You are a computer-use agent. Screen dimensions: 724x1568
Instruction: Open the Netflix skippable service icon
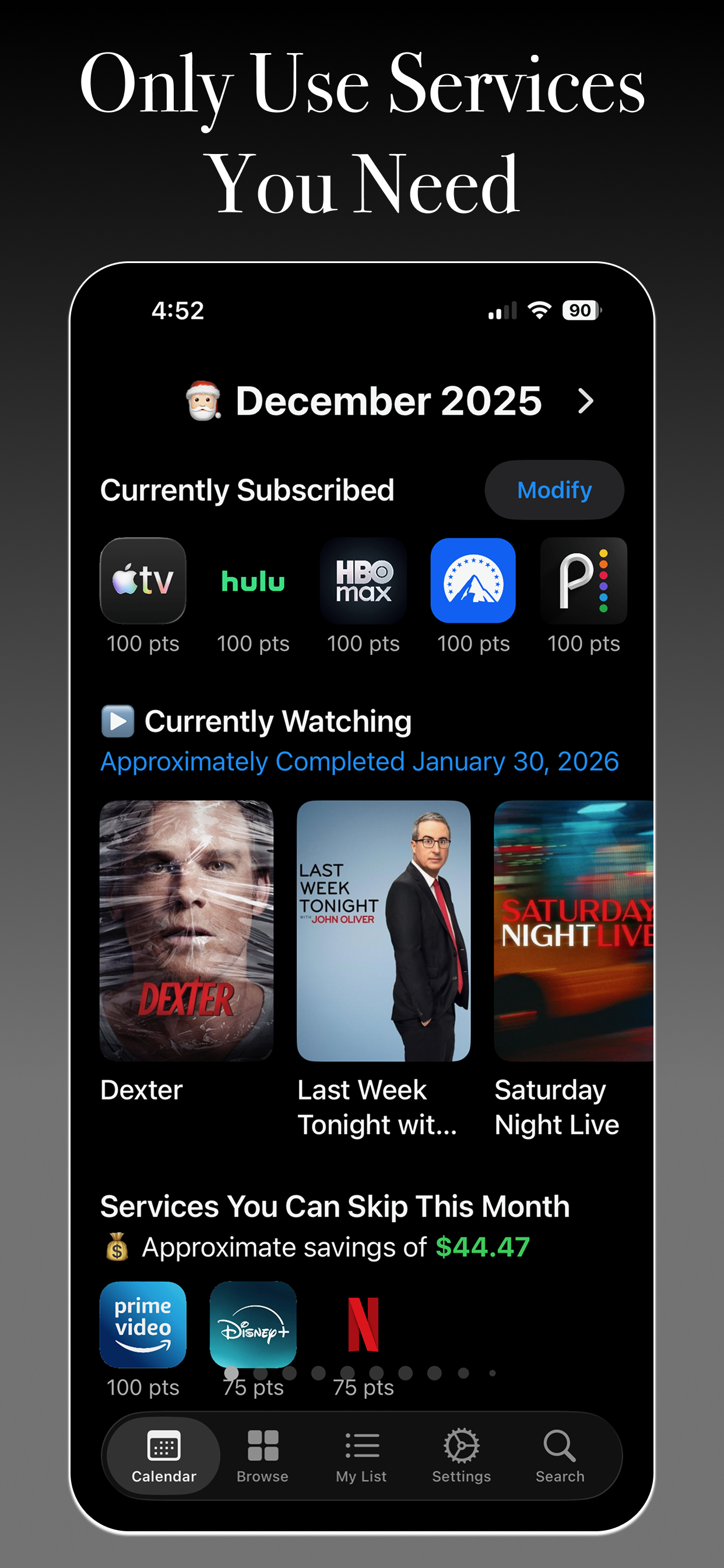(363, 1325)
